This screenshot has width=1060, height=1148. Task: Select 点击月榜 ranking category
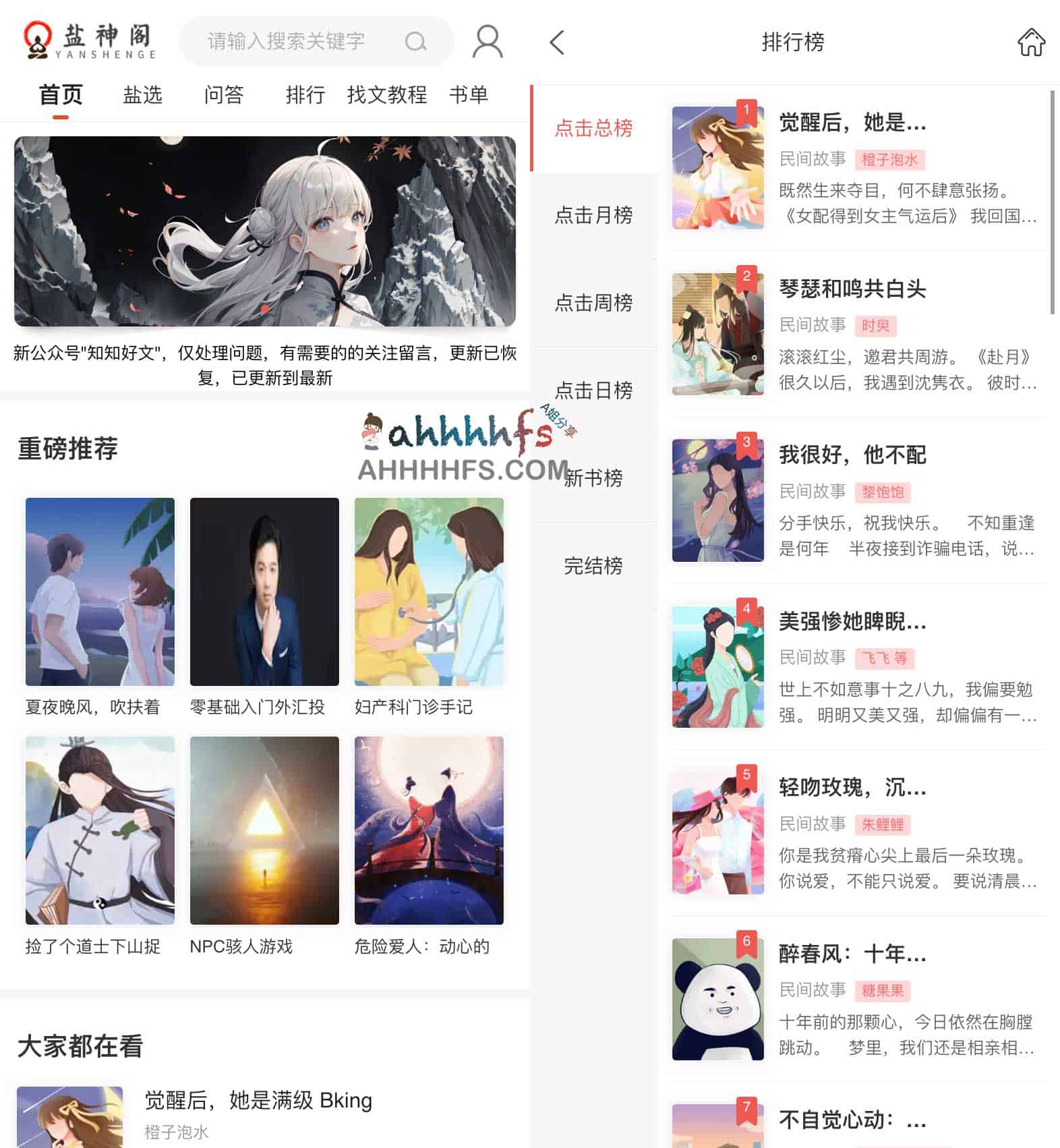(x=593, y=216)
